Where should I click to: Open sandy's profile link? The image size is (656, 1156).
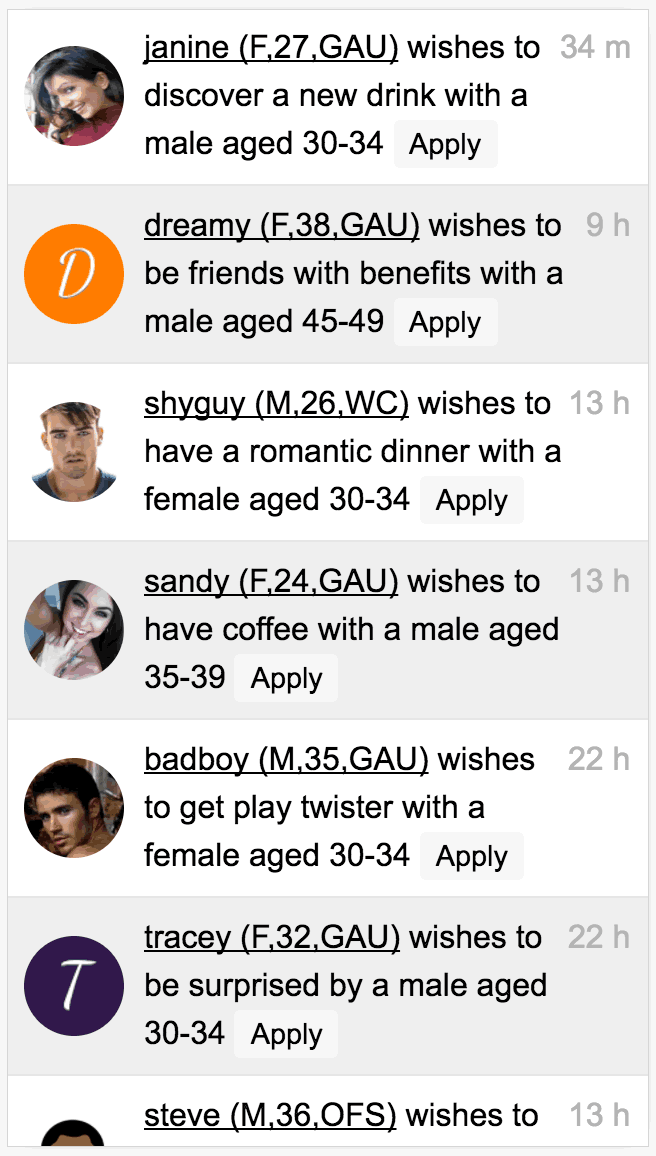pos(271,582)
